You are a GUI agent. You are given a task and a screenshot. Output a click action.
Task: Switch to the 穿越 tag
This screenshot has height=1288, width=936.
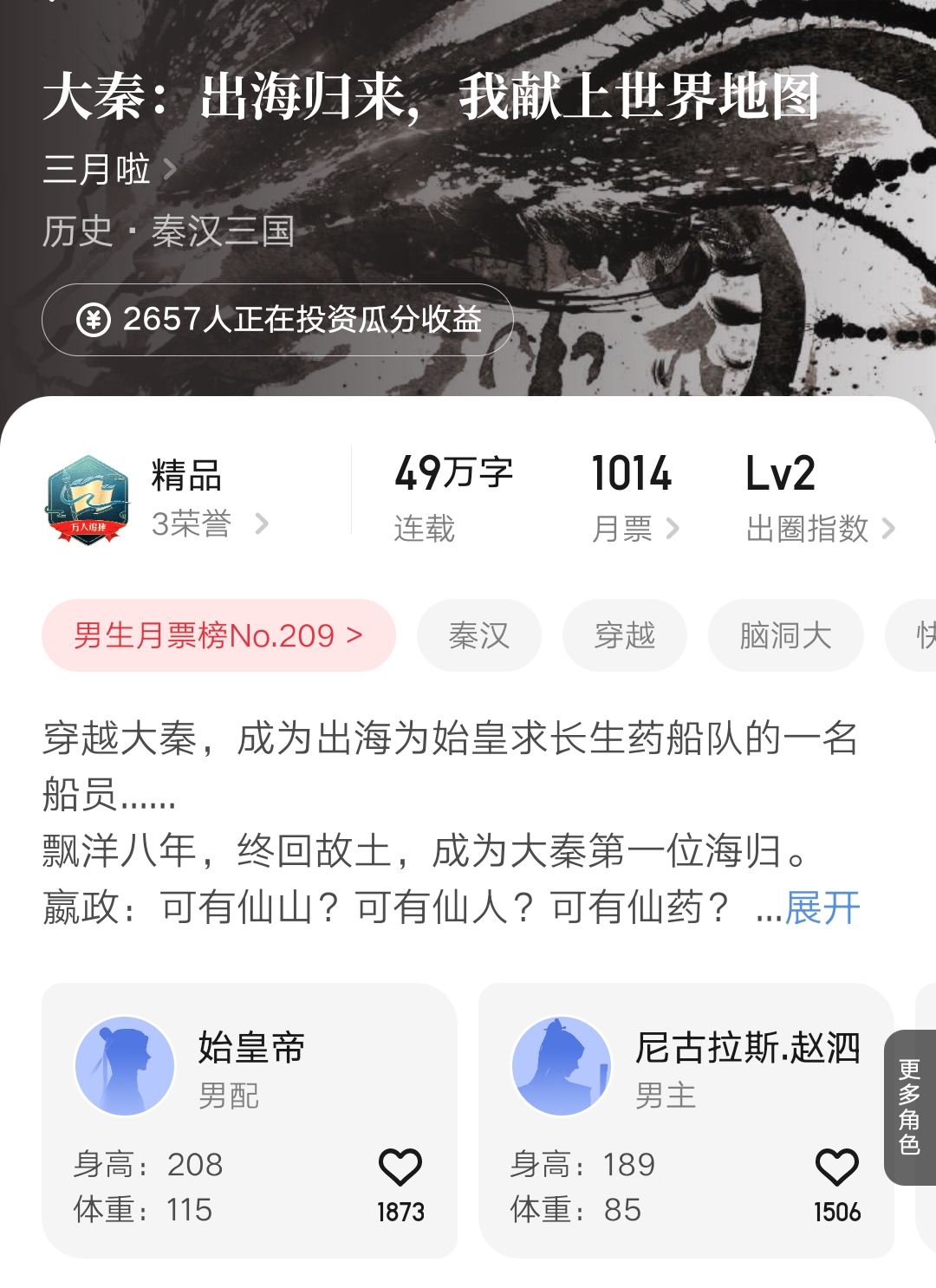pyautogui.click(x=623, y=635)
